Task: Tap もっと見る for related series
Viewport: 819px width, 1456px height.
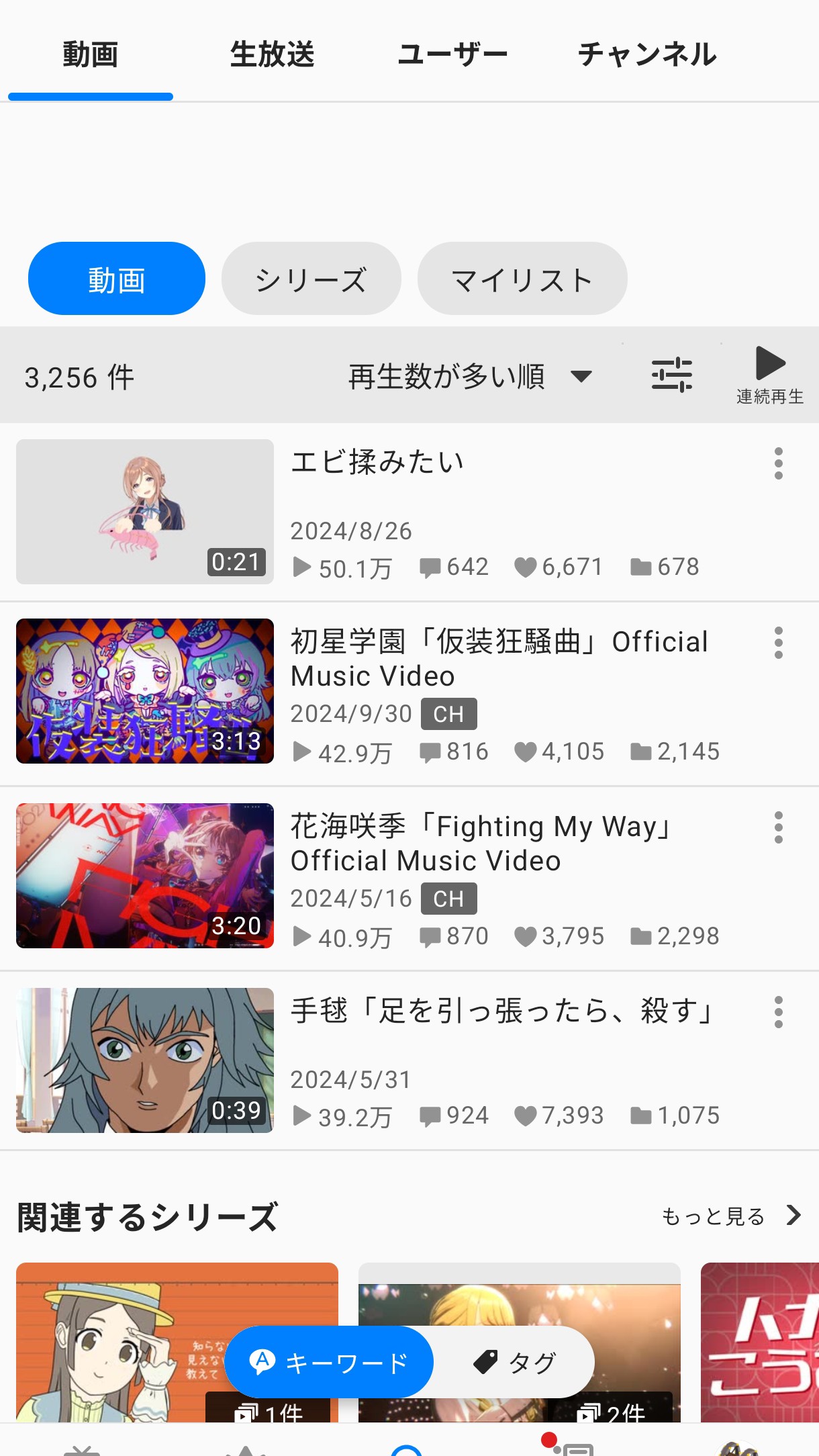Action: coord(730,1216)
